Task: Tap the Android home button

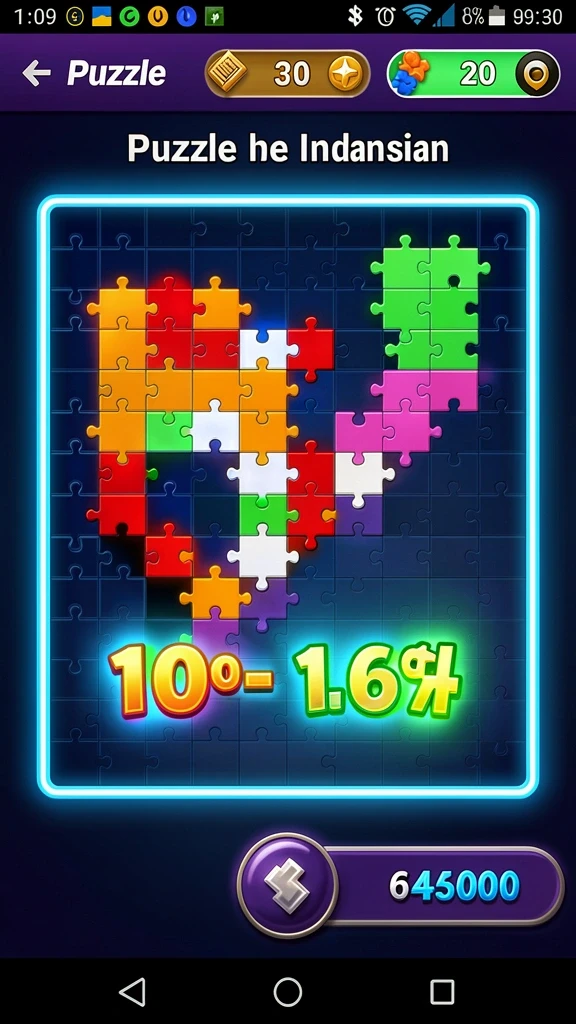Action: (x=288, y=992)
